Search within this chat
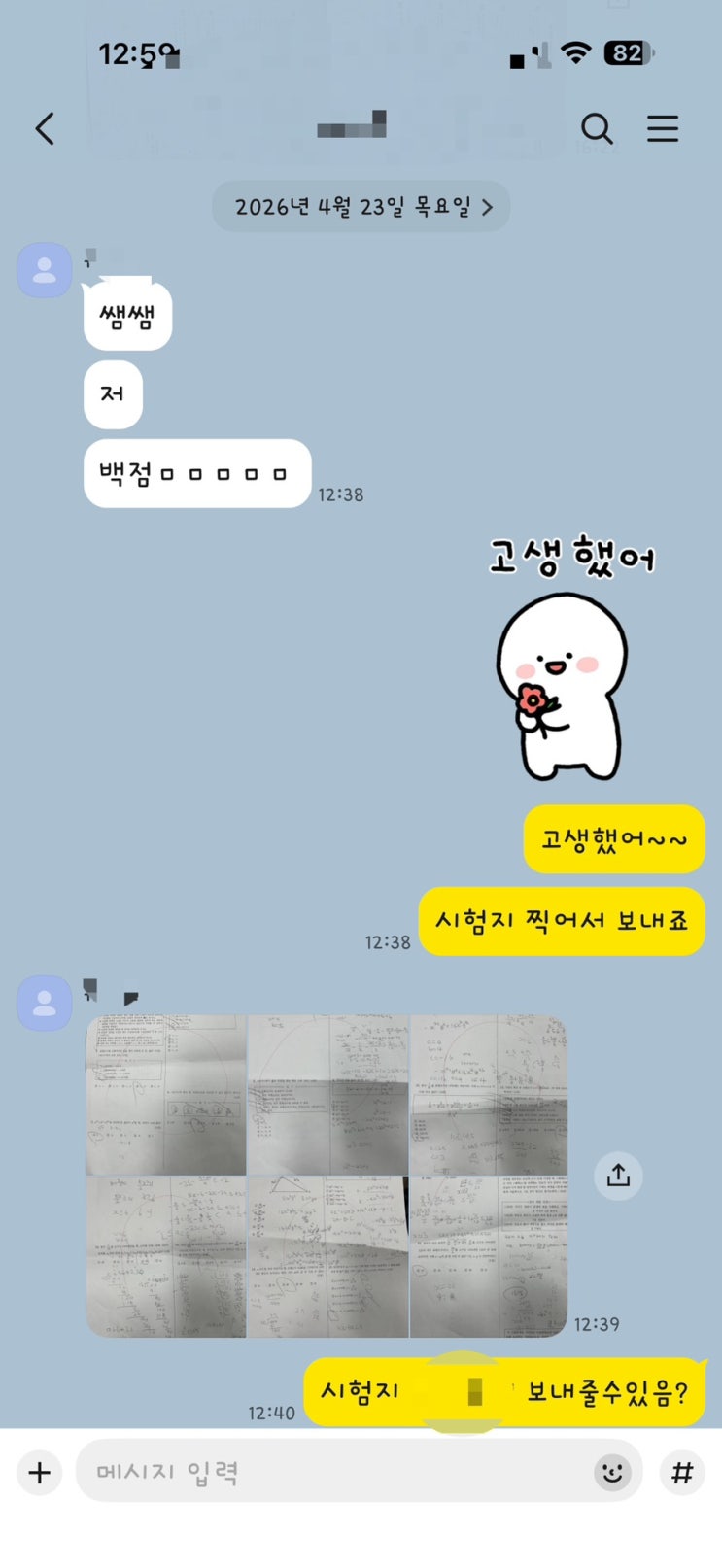This screenshot has width=722, height=1568. (597, 128)
